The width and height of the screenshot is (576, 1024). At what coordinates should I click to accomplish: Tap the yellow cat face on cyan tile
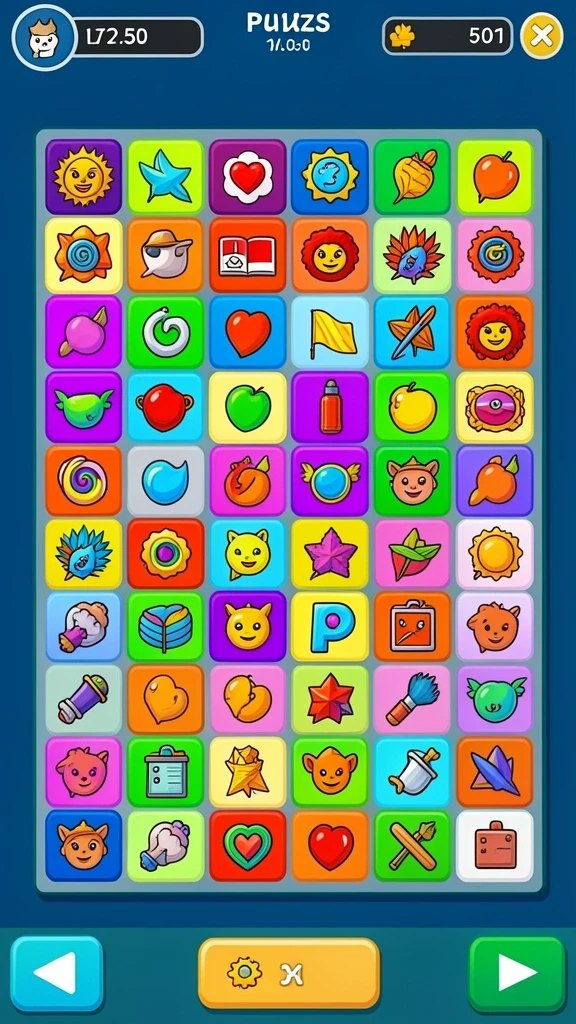tap(248, 554)
